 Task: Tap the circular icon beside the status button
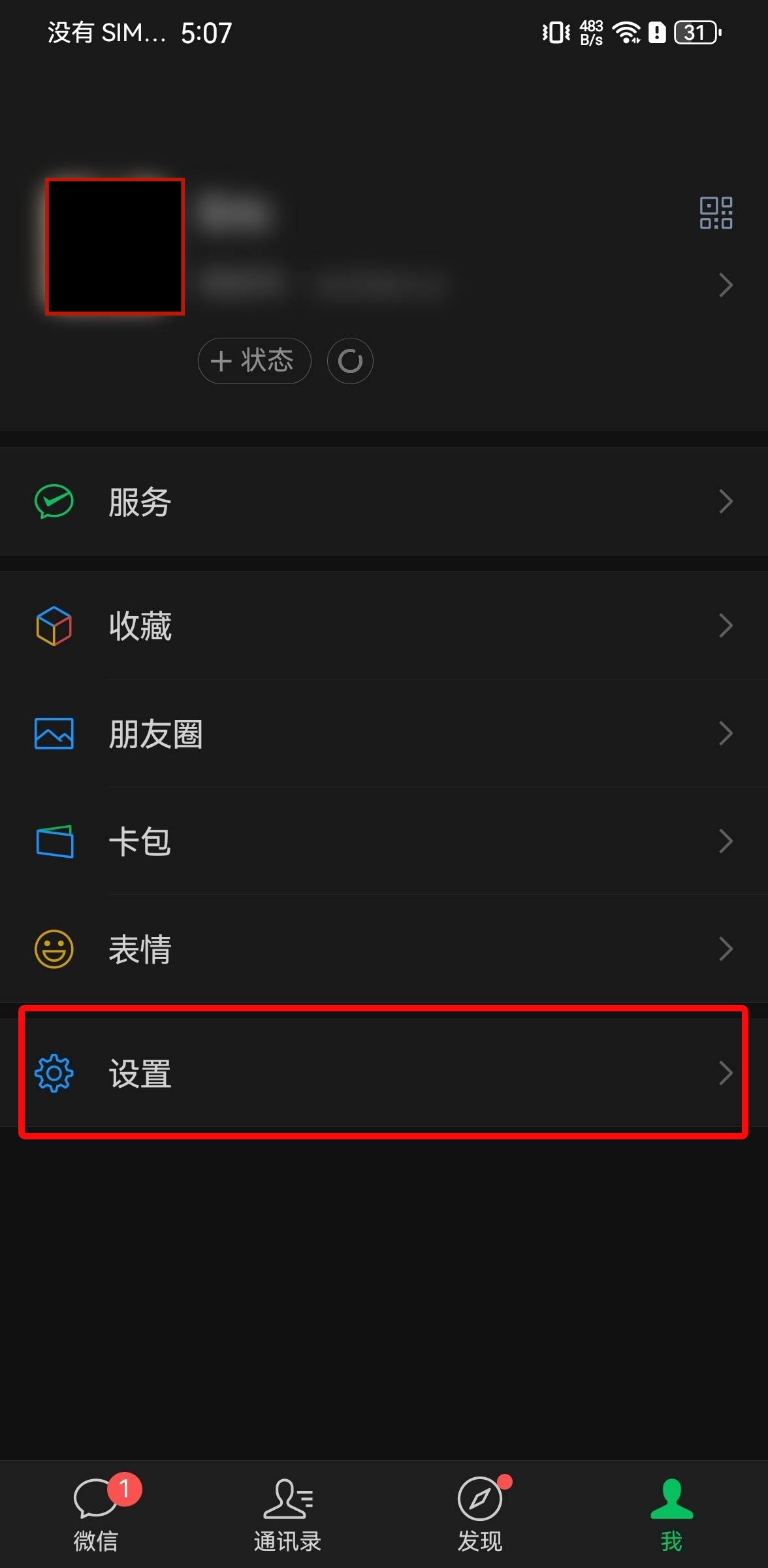click(x=350, y=361)
